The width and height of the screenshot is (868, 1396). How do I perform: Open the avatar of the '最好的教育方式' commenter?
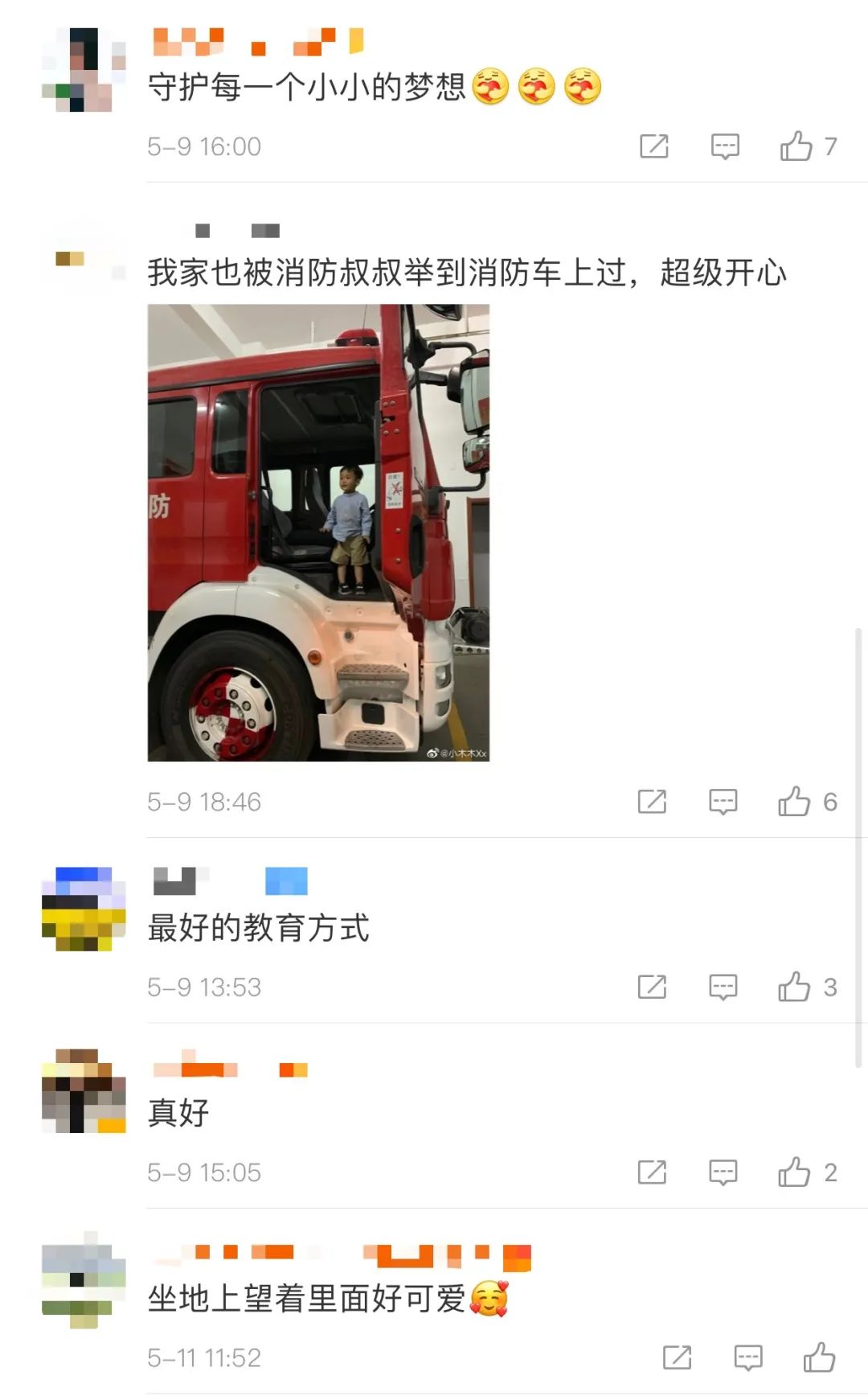coord(84,909)
